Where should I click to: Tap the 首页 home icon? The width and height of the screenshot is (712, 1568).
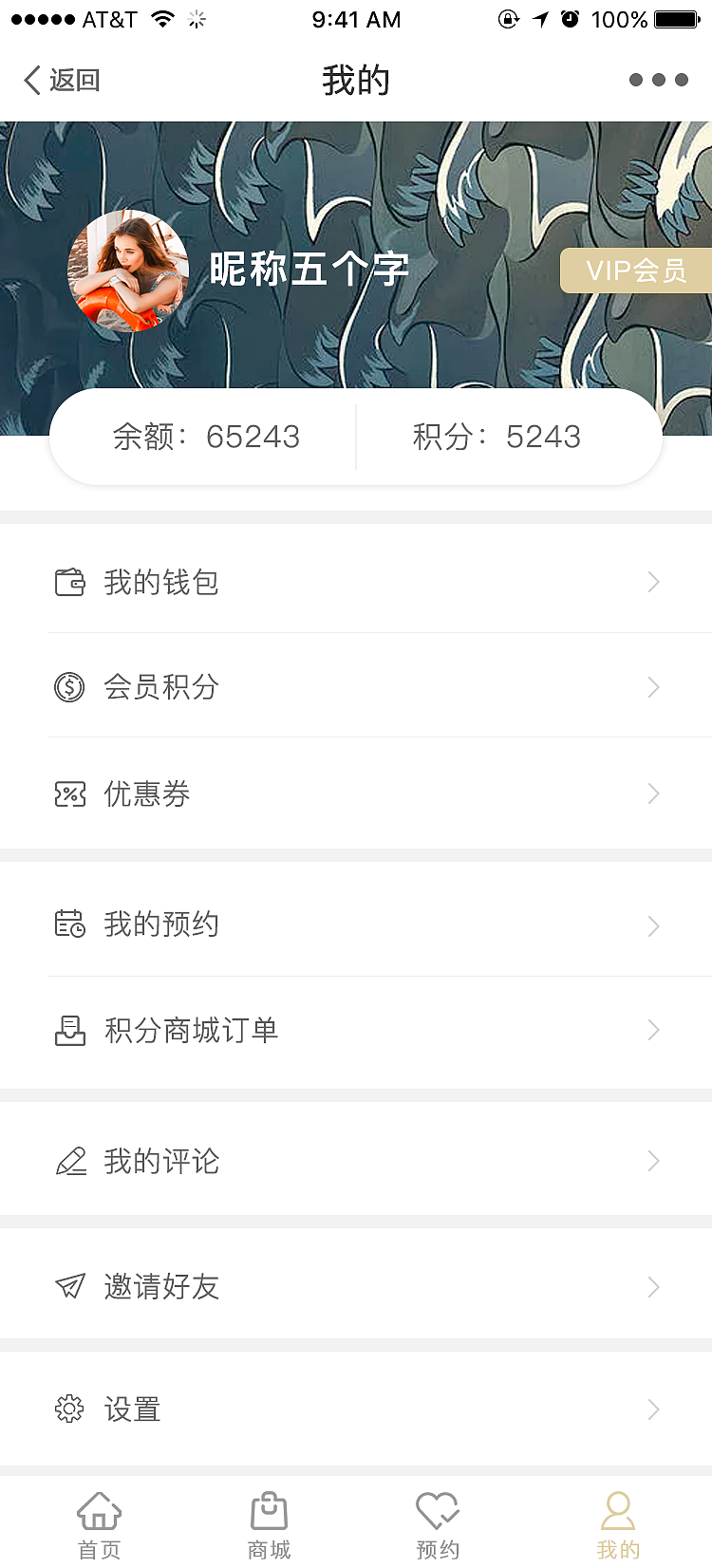tap(99, 1511)
